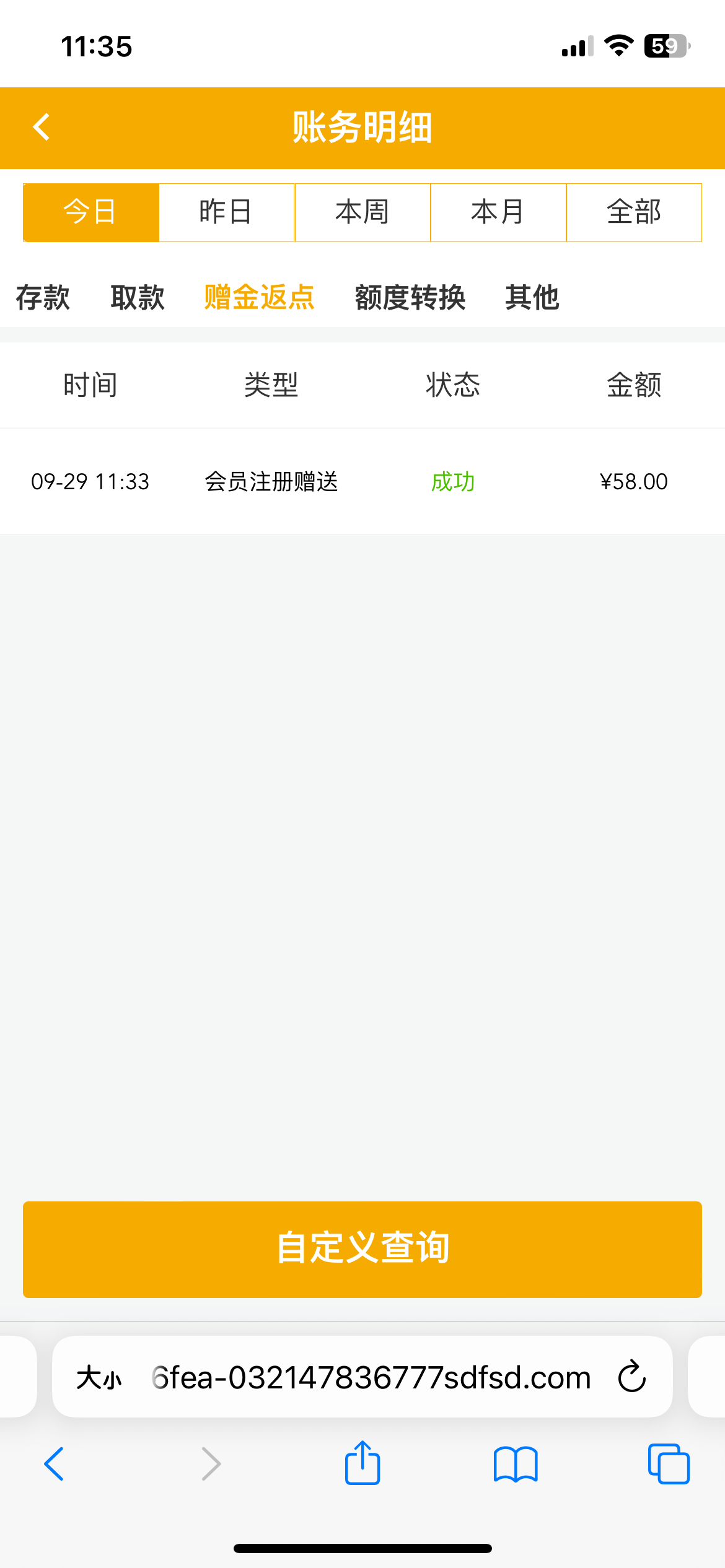This screenshot has height=1568, width=725.
Task: Select the 全部 date filter
Action: click(x=633, y=212)
